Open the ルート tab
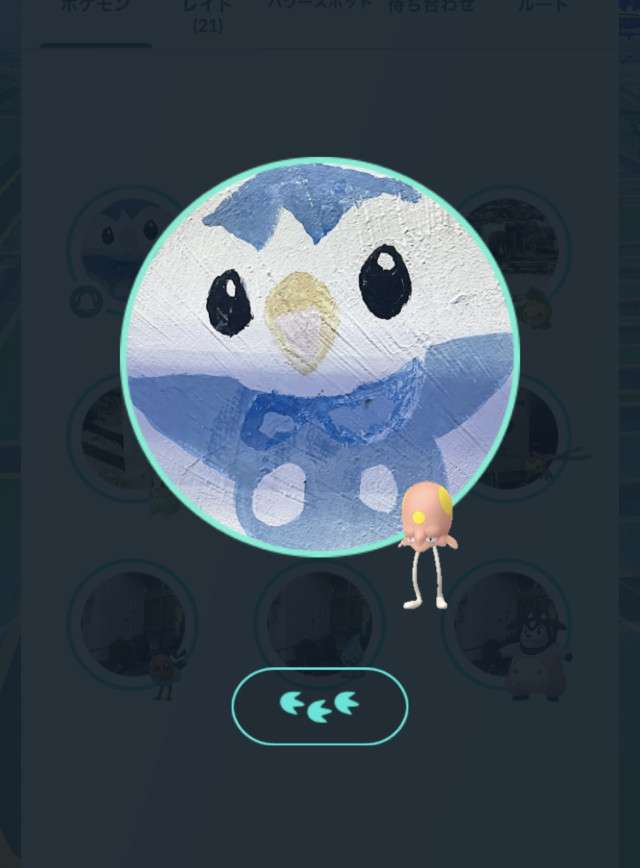 tap(544, 8)
